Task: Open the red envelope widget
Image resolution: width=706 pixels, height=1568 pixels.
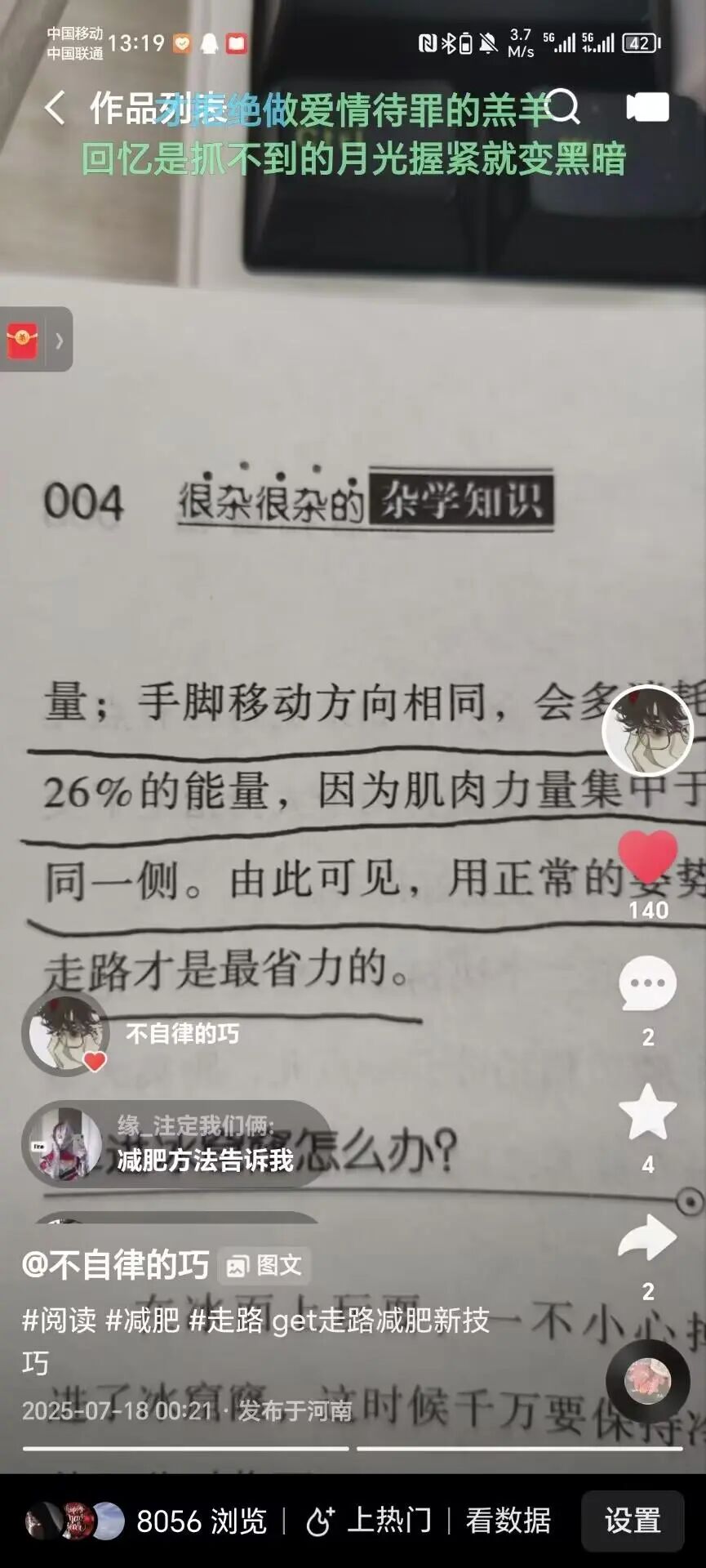Action: pyautogui.click(x=24, y=340)
